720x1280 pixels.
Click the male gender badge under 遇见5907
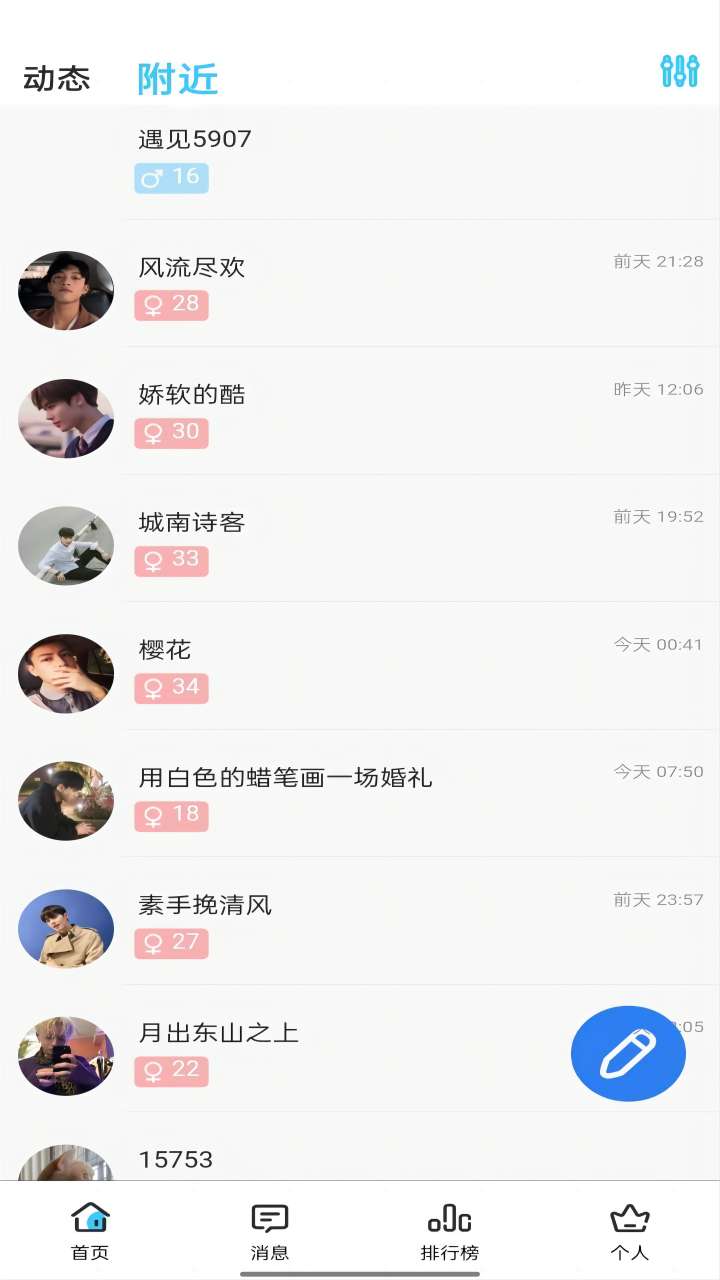(171, 177)
